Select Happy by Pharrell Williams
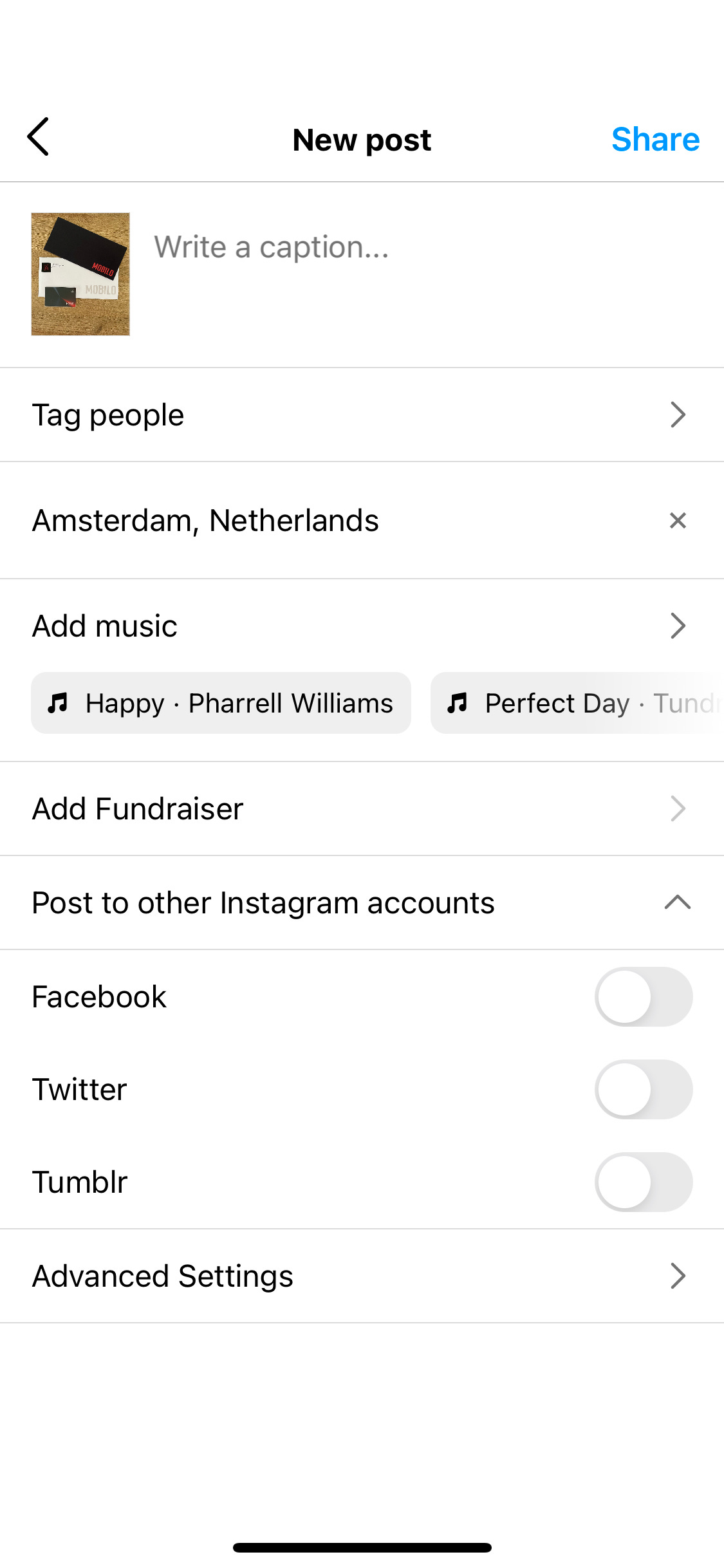The width and height of the screenshot is (724, 1568). [x=221, y=704]
